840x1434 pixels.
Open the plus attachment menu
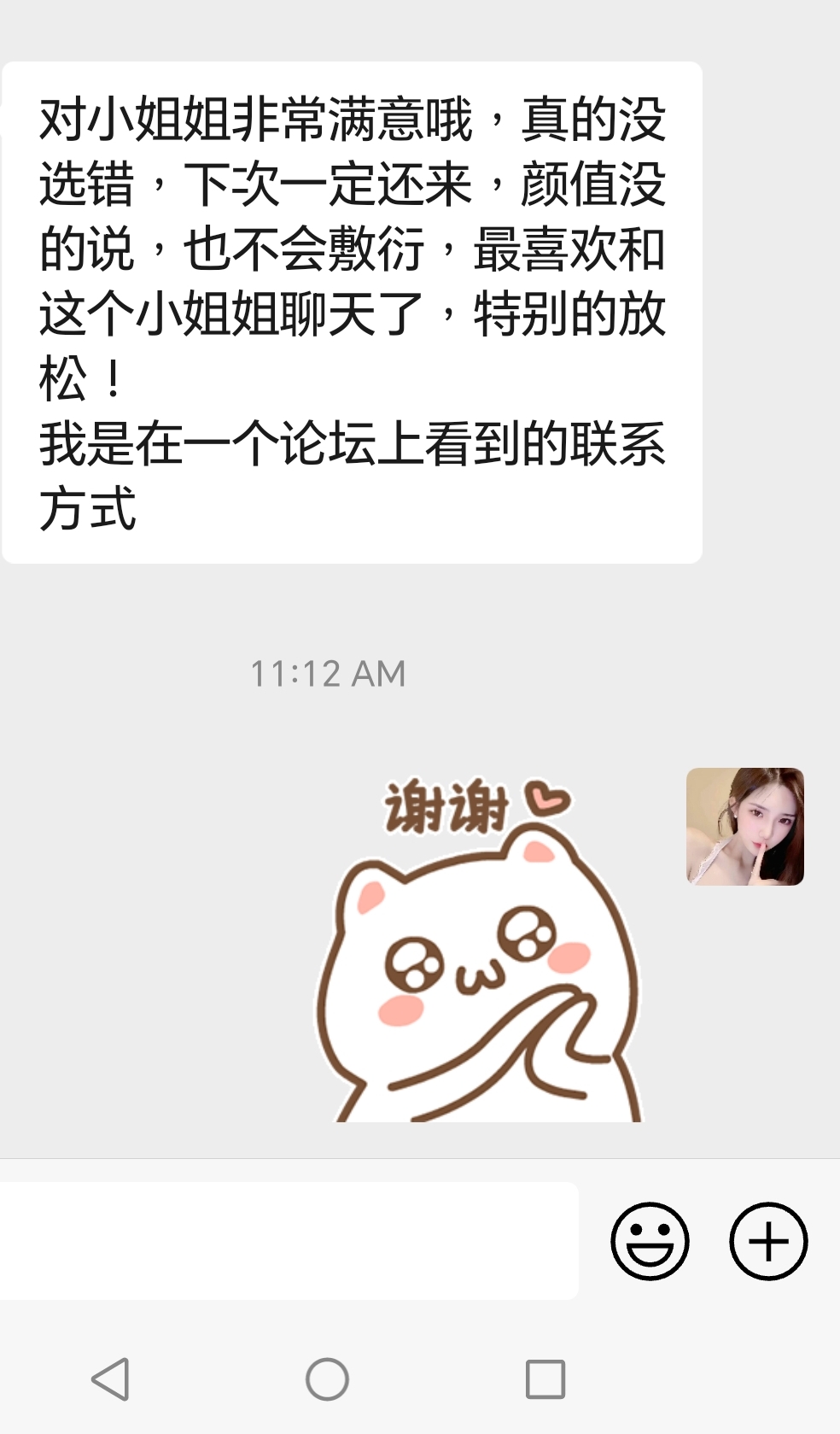(x=768, y=1241)
